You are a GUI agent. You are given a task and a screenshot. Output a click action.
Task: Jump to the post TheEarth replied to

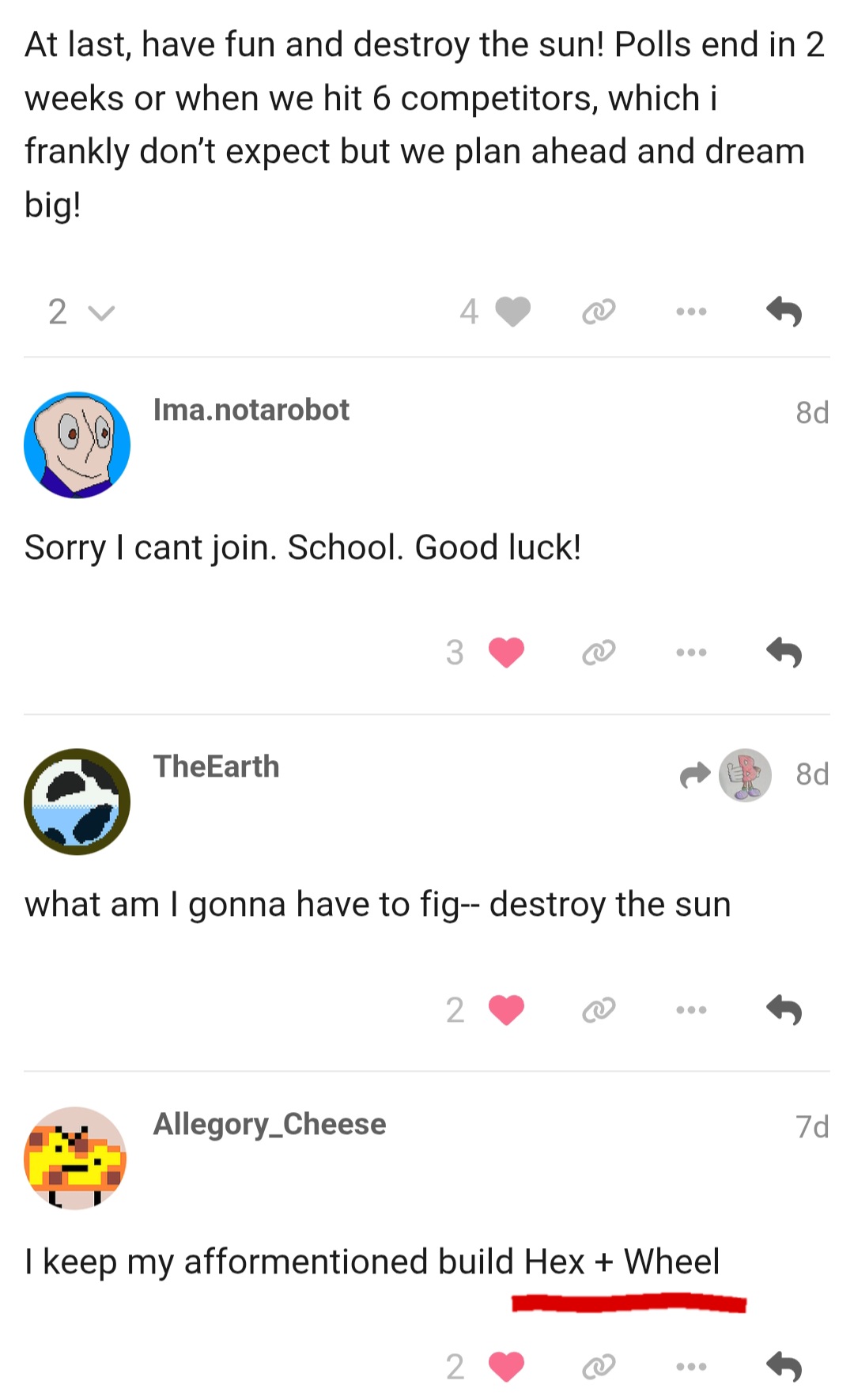(725, 774)
